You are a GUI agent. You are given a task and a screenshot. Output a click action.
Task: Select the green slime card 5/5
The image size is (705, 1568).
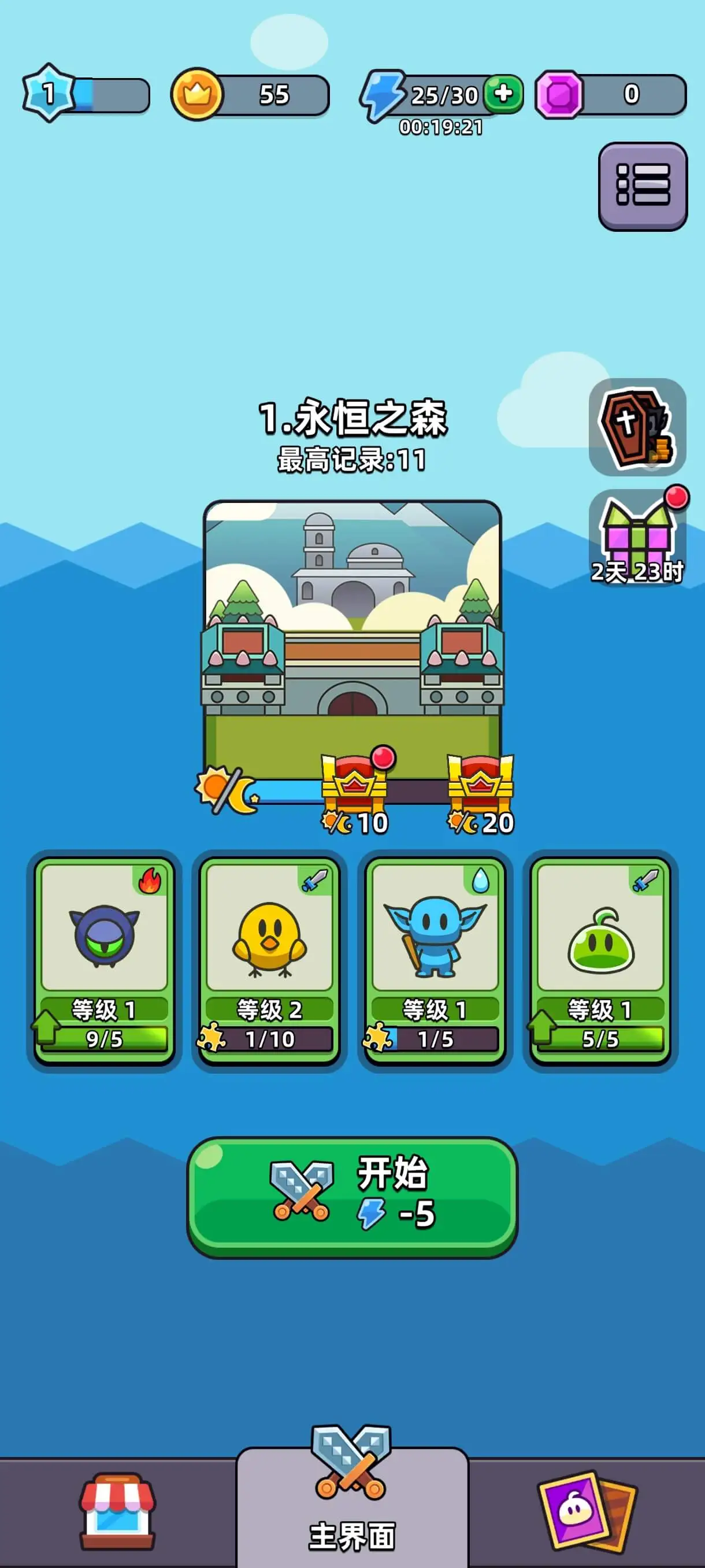click(x=600, y=959)
